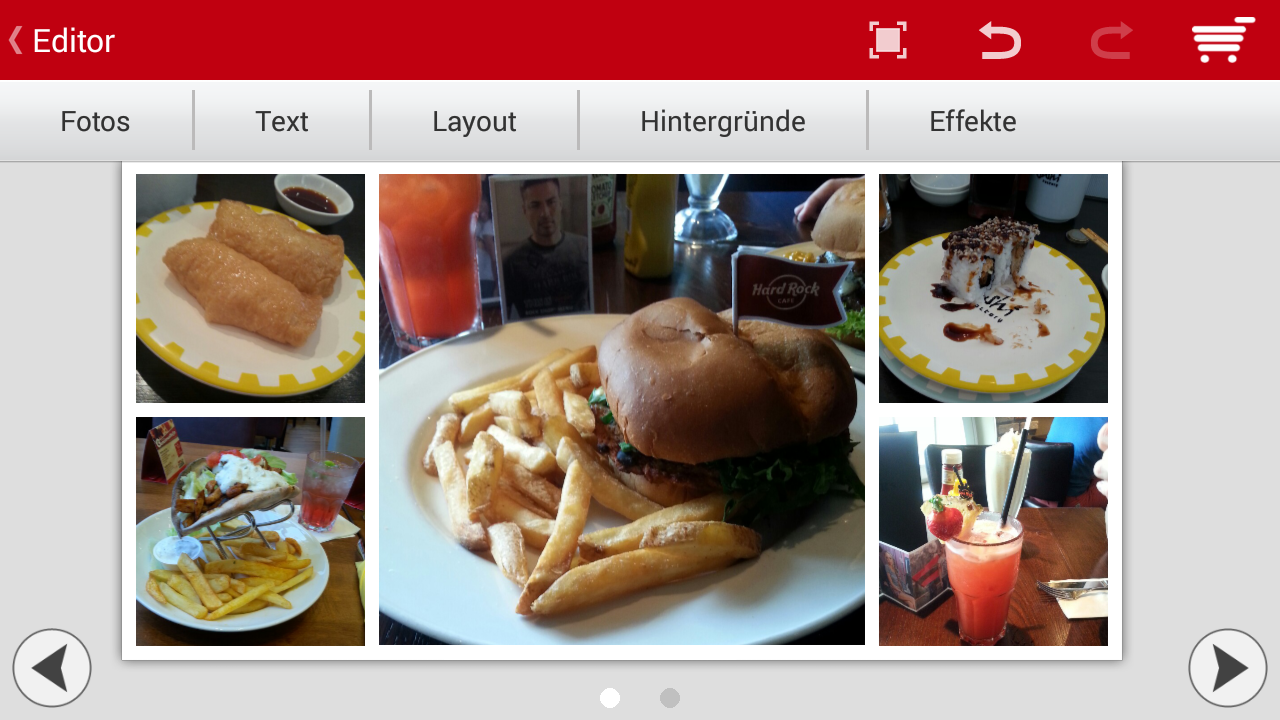The width and height of the screenshot is (1280, 720).
Task: Select the Layout tab
Action: [474, 121]
